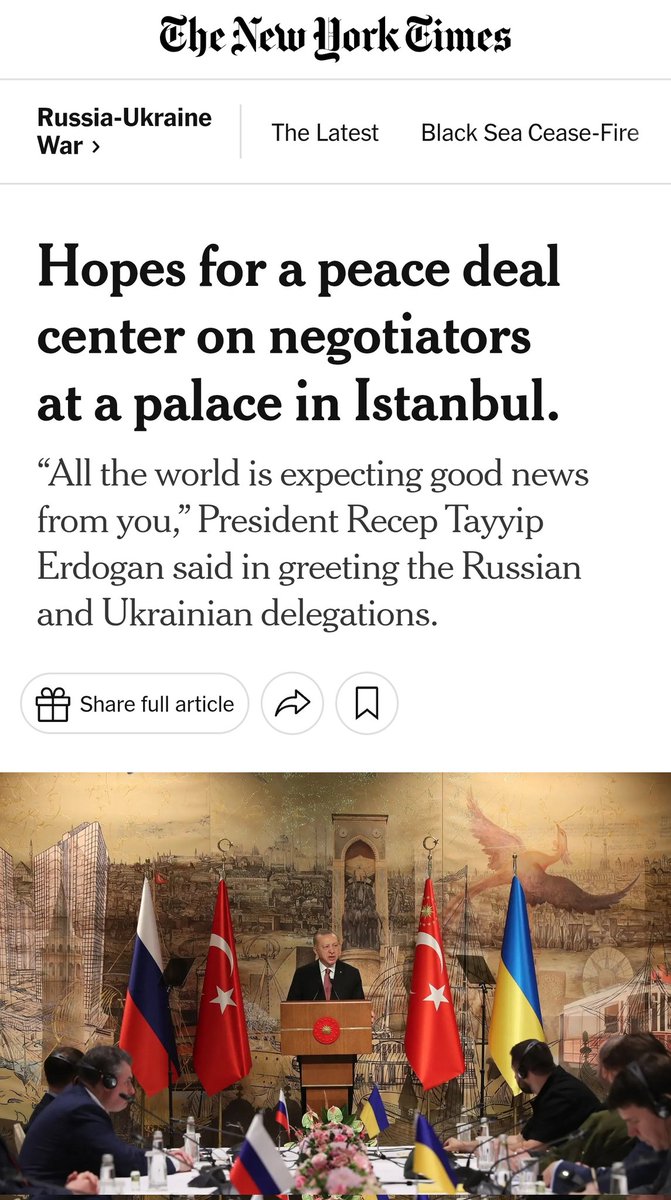Open the Black Sea Cease-Fire tab
This screenshot has width=671, height=1200.
coord(529,133)
